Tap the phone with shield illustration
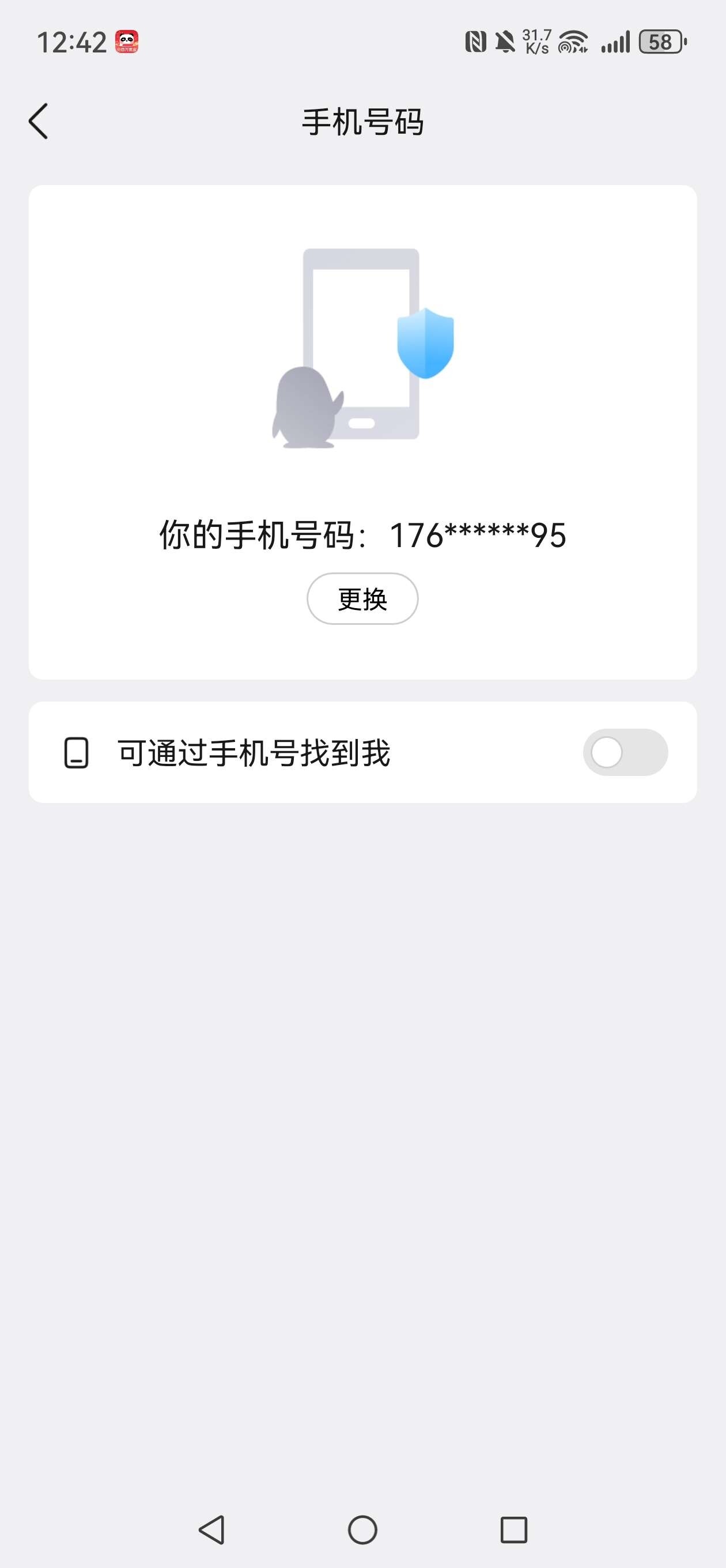Screen dimensions: 726x1568 [x=362, y=344]
